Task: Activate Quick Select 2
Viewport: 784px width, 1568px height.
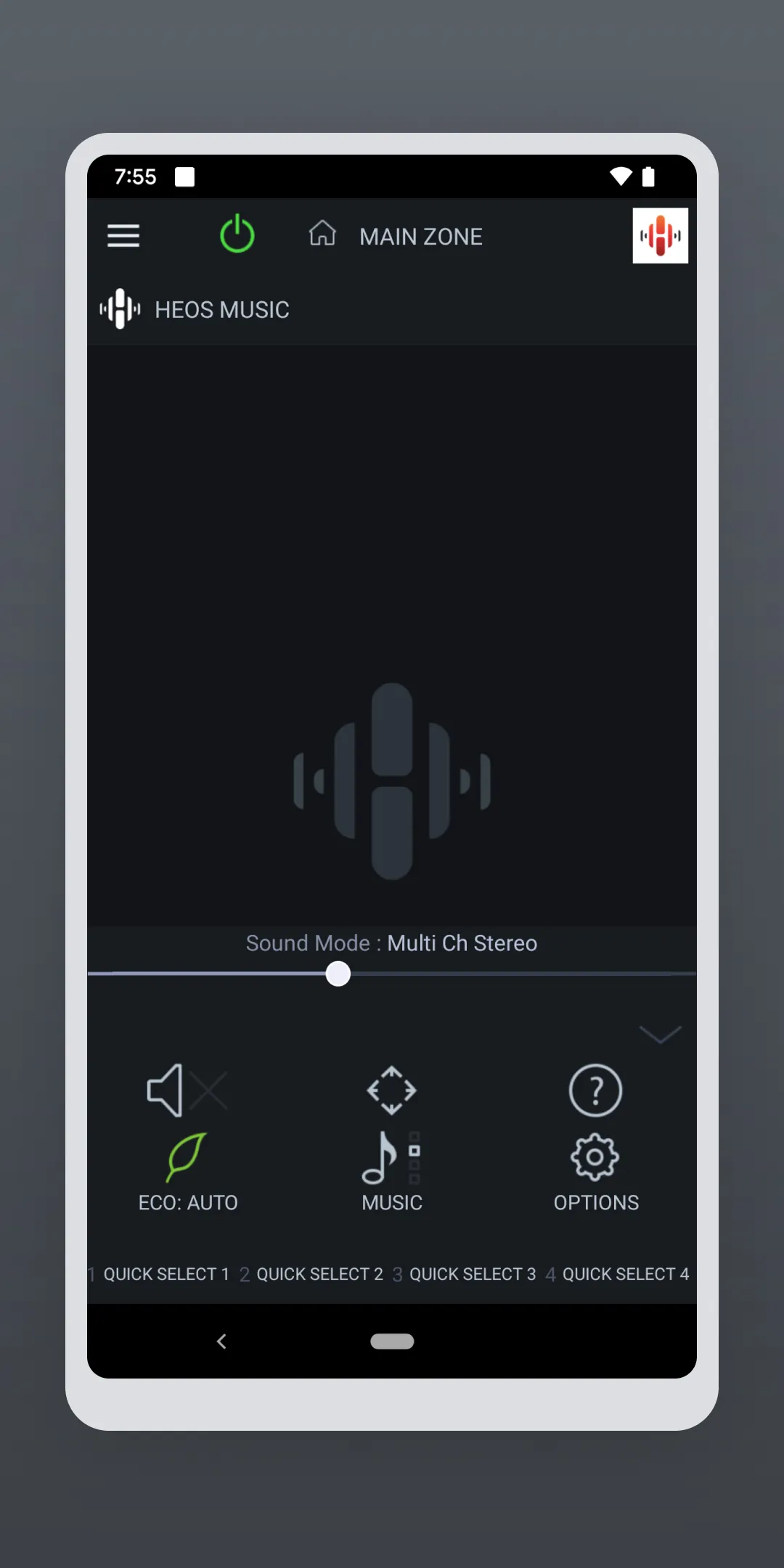Action: [x=314, y=1274]
